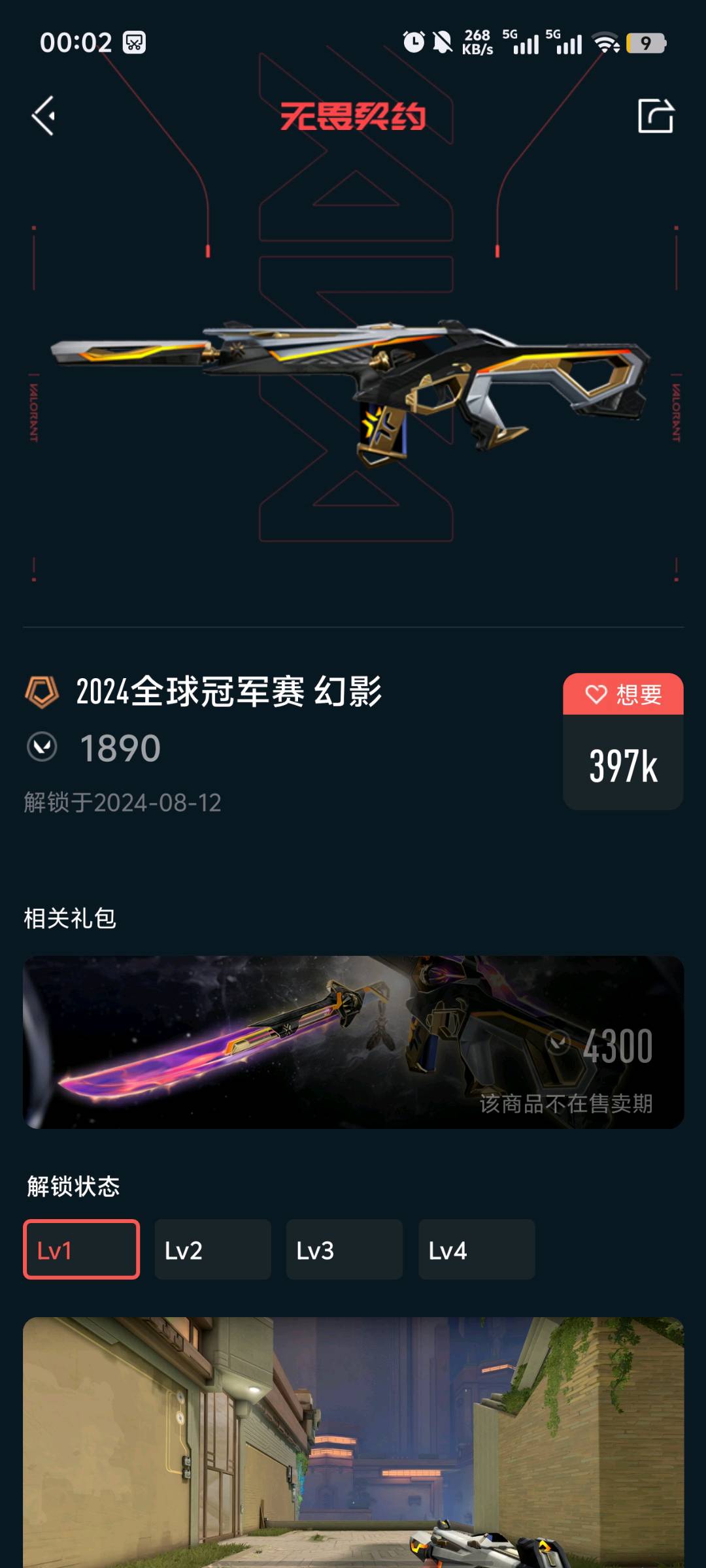Select the Lv1 unlock level
Image resolution: width=706 pixels, height=1568 pixels.
(x=82, y=1249)
